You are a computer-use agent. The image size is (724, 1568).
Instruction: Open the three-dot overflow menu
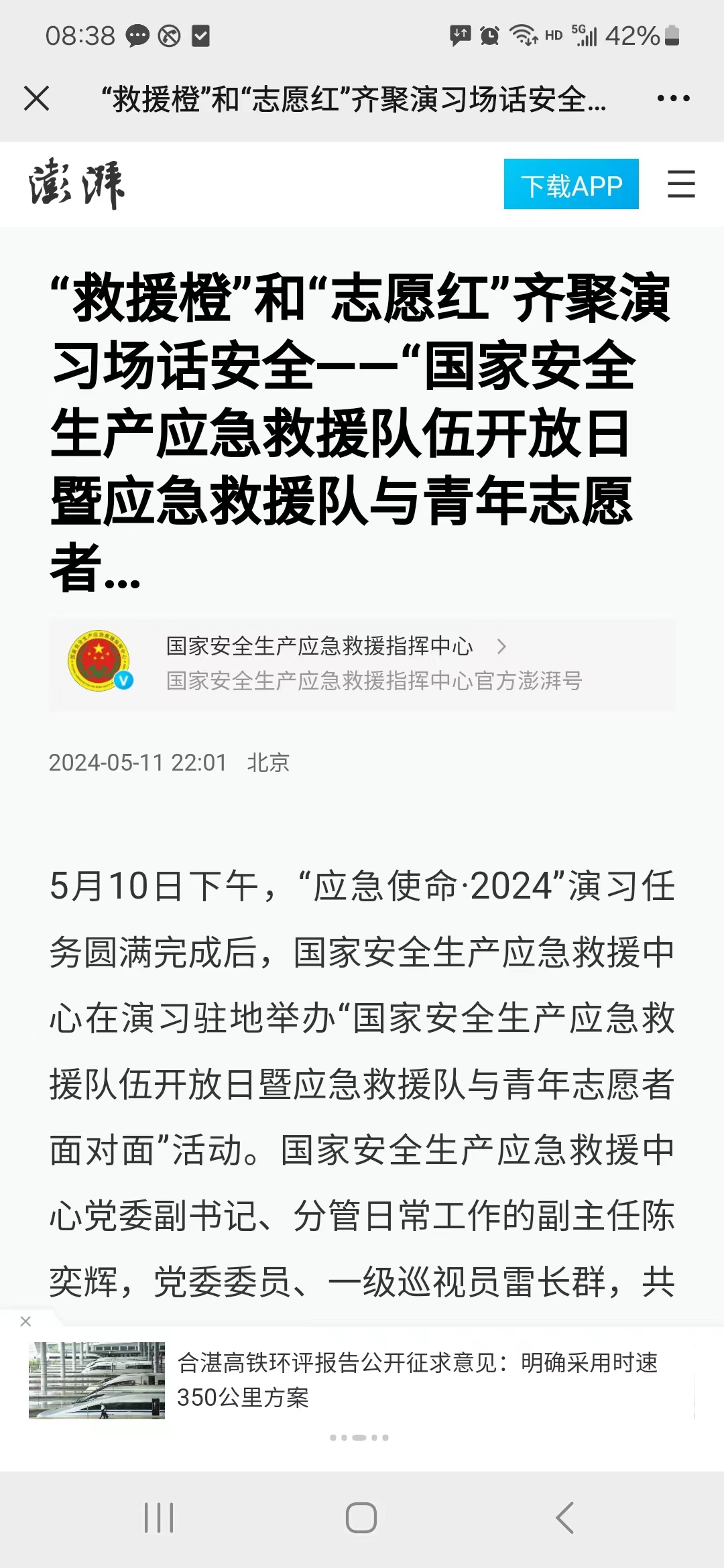click(673, 99)
